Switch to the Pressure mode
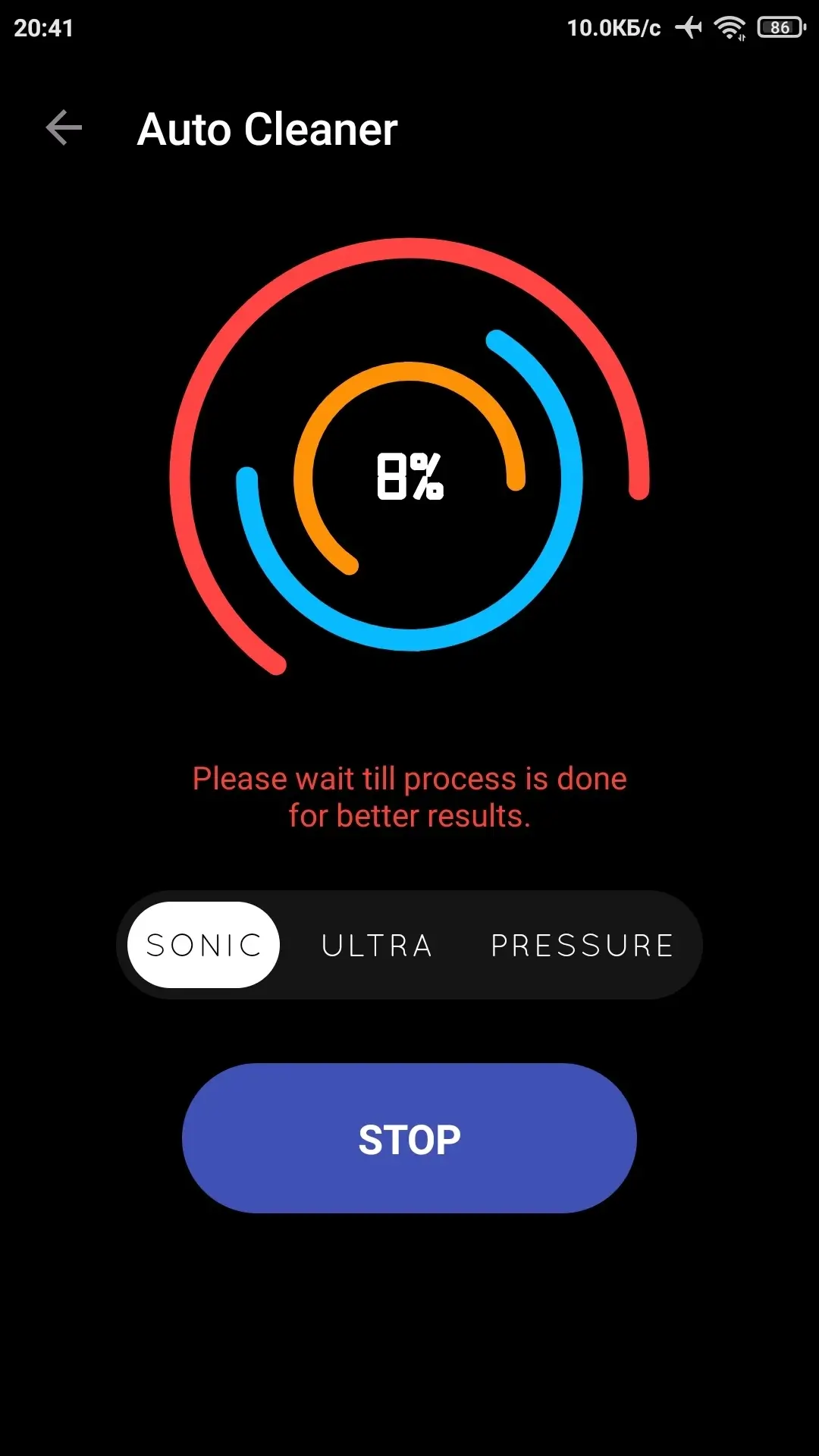The height and width of the screenshot is (1456, 819). pyautogui.click(x=582, y=946)
